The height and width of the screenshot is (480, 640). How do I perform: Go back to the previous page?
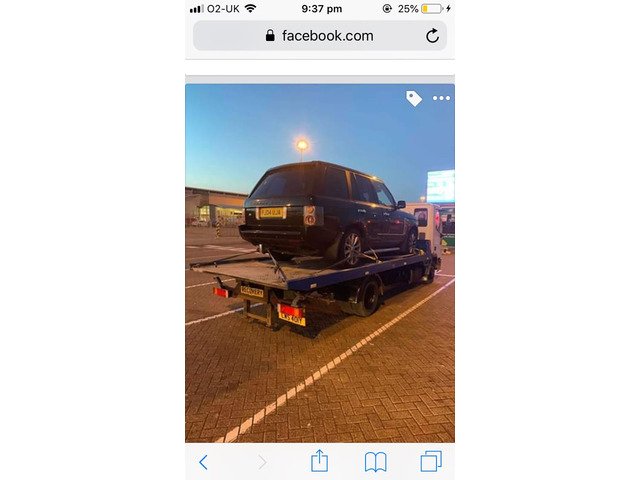(203, 461)
